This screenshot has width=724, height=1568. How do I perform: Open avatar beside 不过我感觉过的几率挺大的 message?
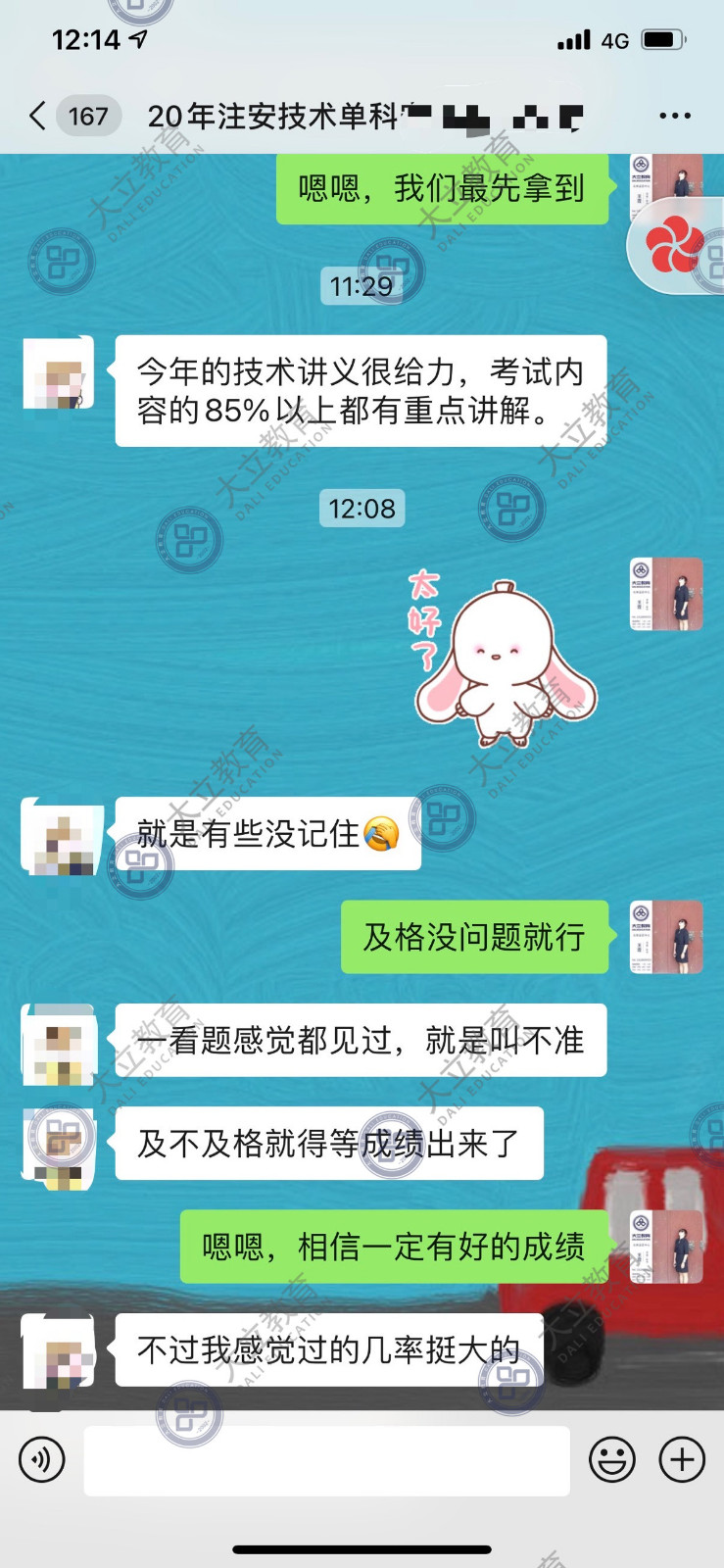[59, 1352]
